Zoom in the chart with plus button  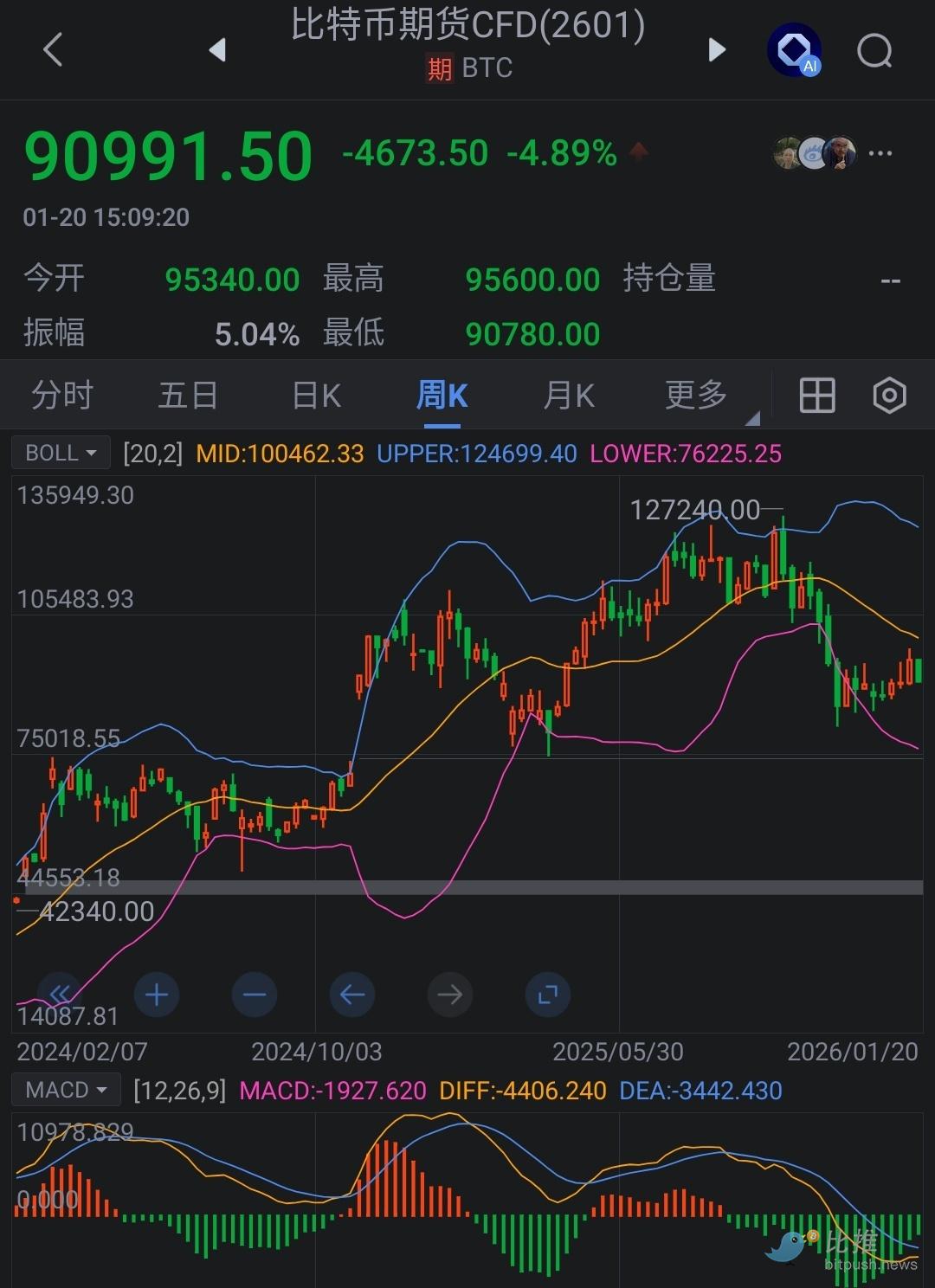157,995
